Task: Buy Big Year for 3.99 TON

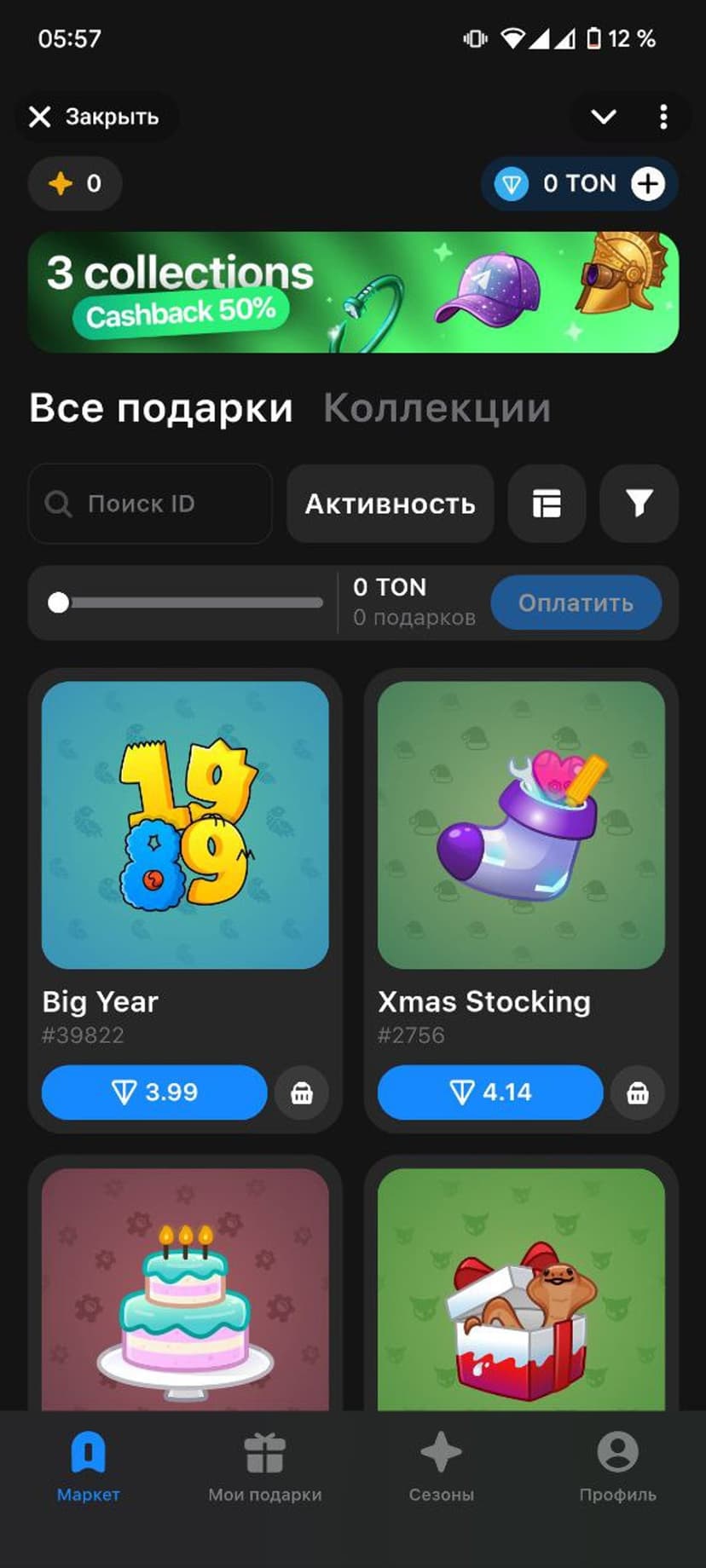Action: [x=154, y=1092]
